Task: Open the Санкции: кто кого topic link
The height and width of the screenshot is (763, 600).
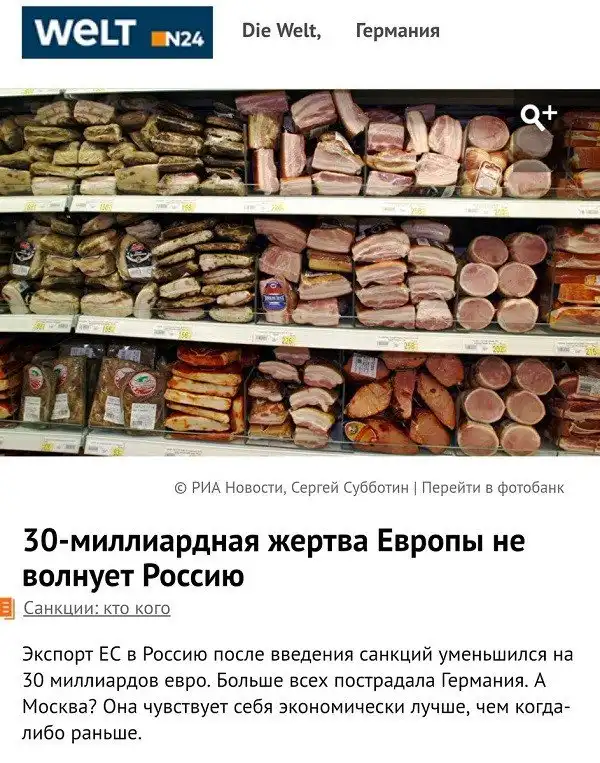Action: (96, 608)
